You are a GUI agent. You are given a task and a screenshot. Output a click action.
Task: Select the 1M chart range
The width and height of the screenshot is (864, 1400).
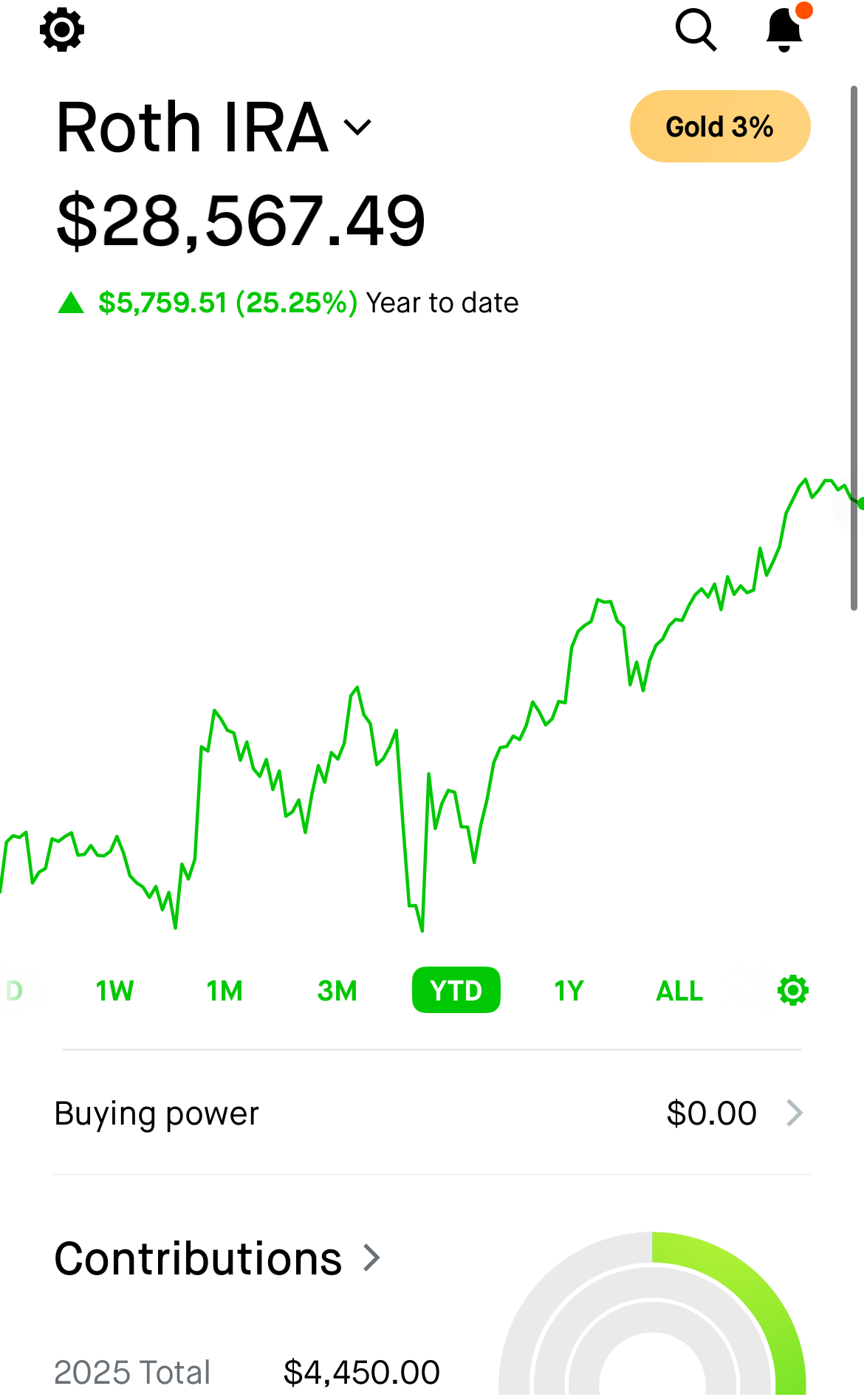tap(224, 990)
